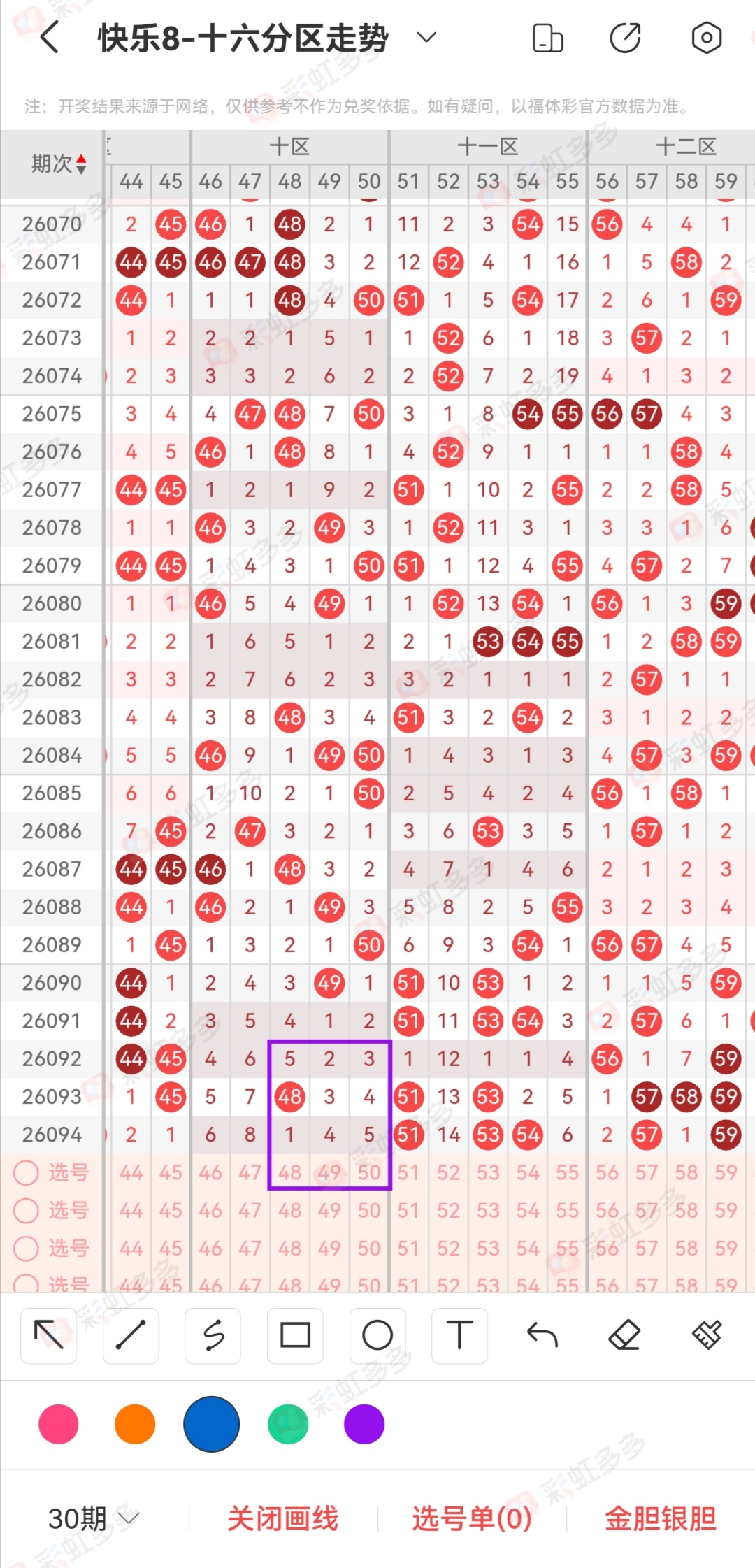
Task: Clear all drawings with the brush icon
Action: [707, 1335]
